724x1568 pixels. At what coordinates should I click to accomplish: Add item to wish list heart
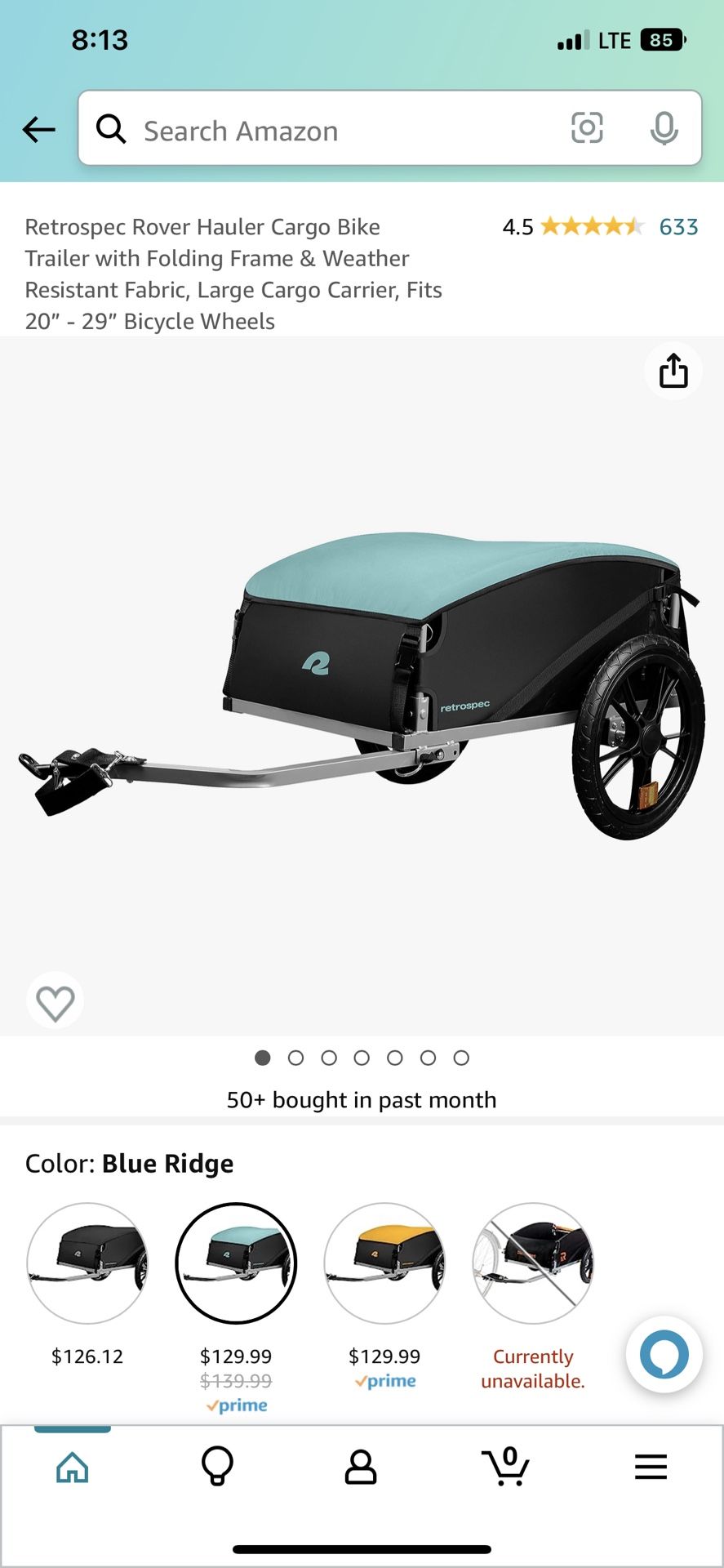click(x=56, y=1001)
